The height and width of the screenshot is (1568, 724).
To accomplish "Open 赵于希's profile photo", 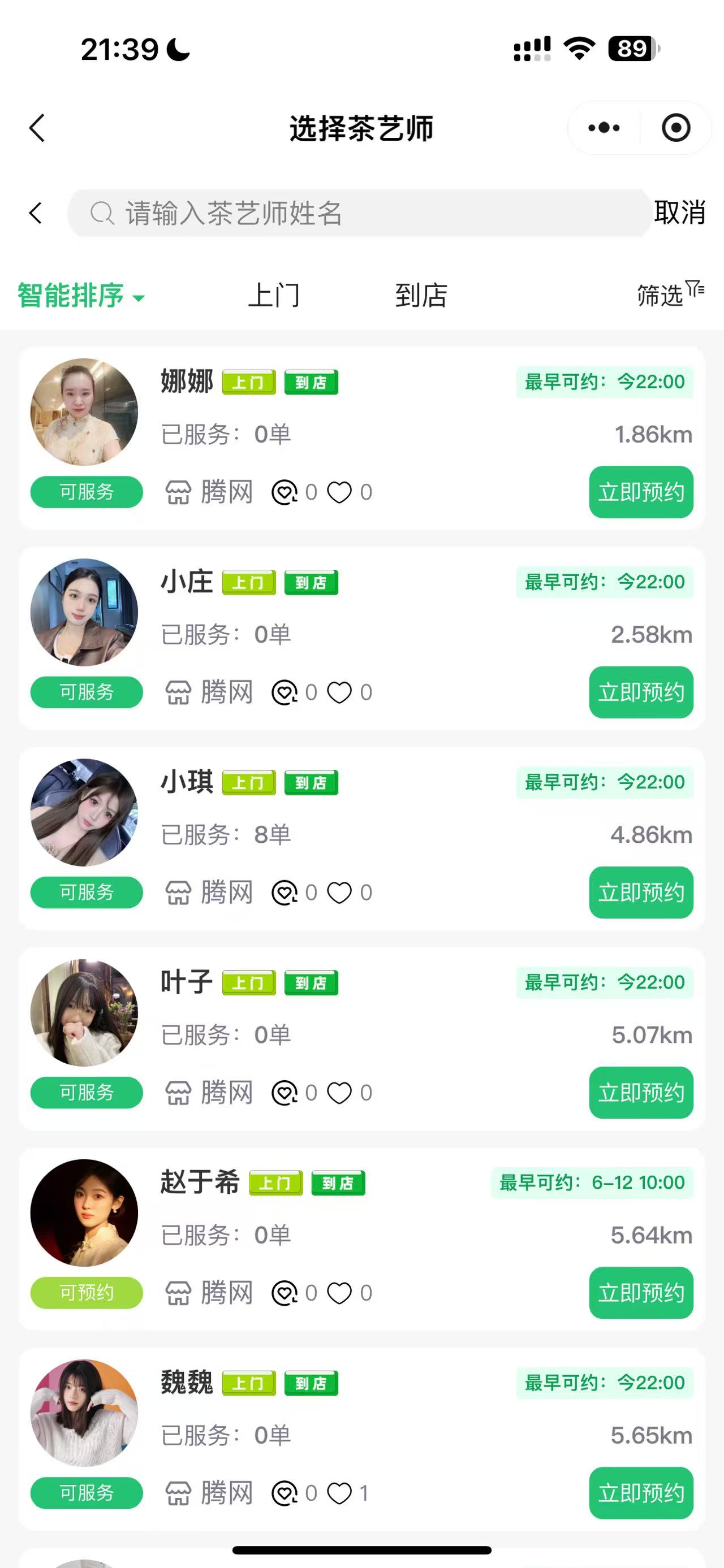I will [x=84, y=1213].
